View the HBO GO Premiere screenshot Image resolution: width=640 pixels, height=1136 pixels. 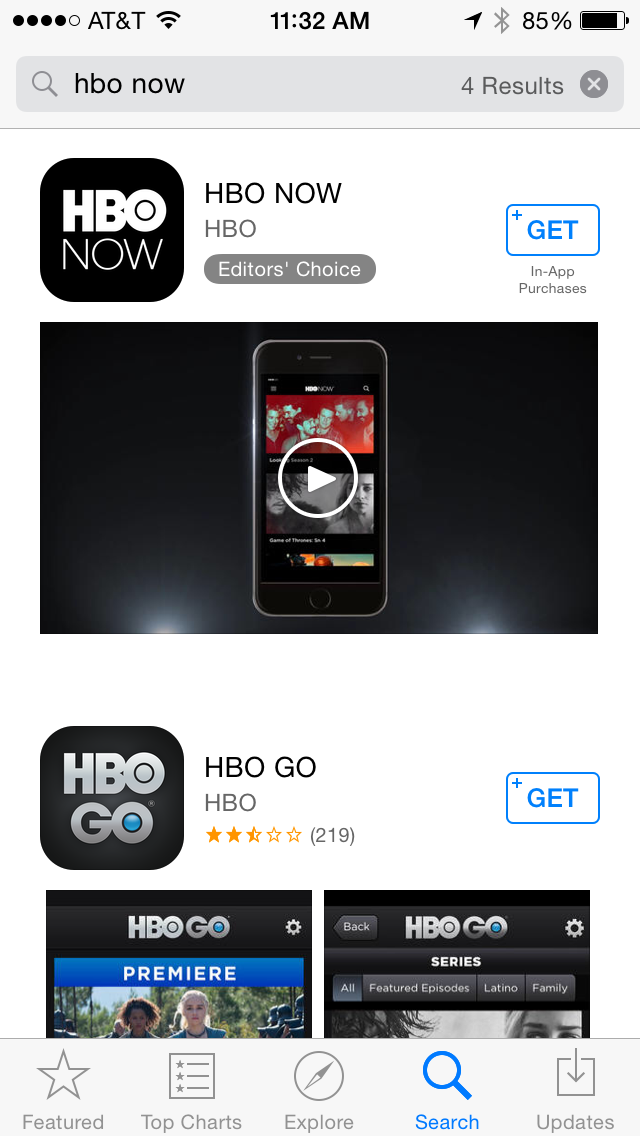[x=179, y=963]
